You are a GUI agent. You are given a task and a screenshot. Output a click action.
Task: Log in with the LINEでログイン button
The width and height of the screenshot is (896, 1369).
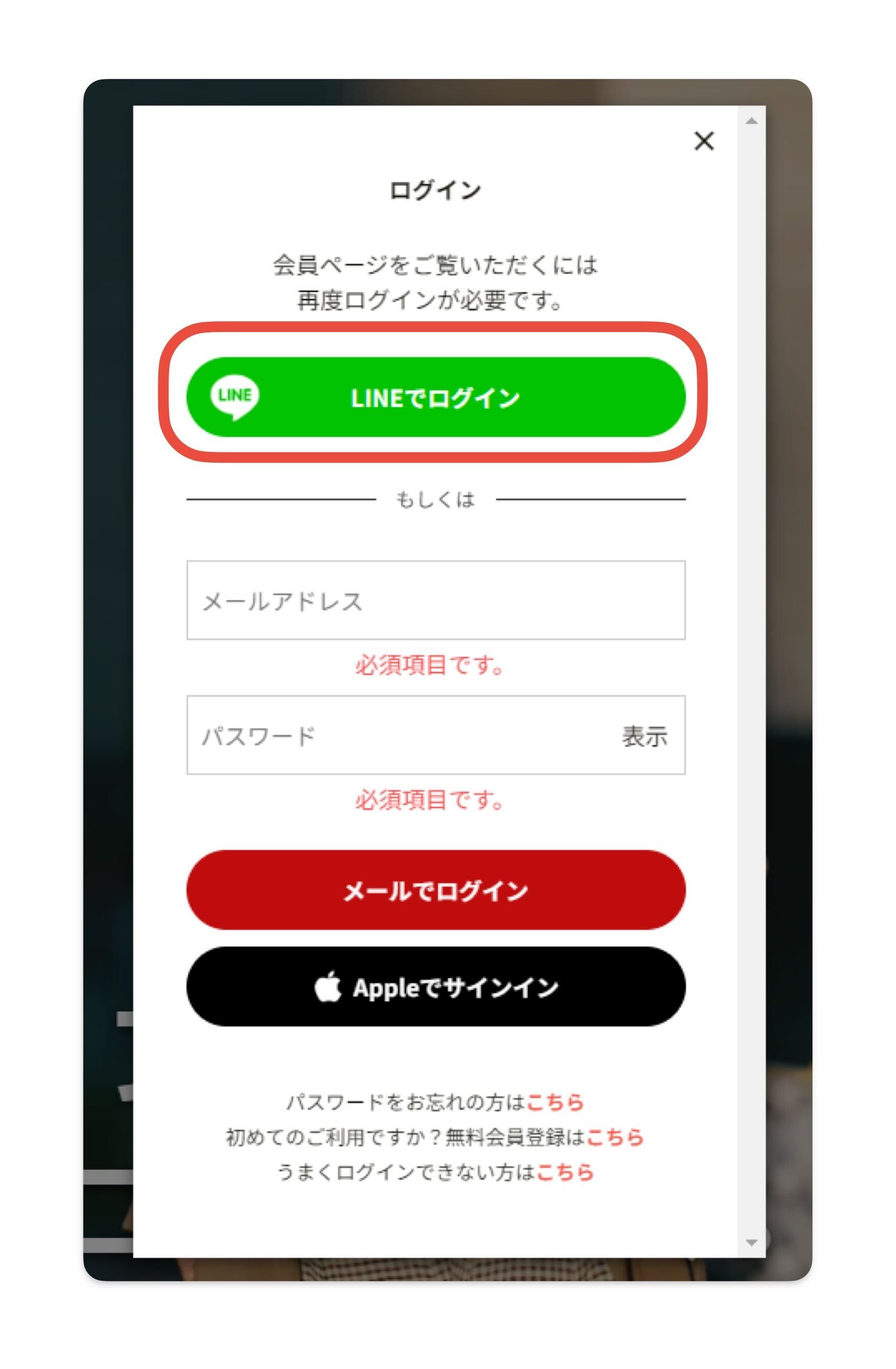point(435,398)
